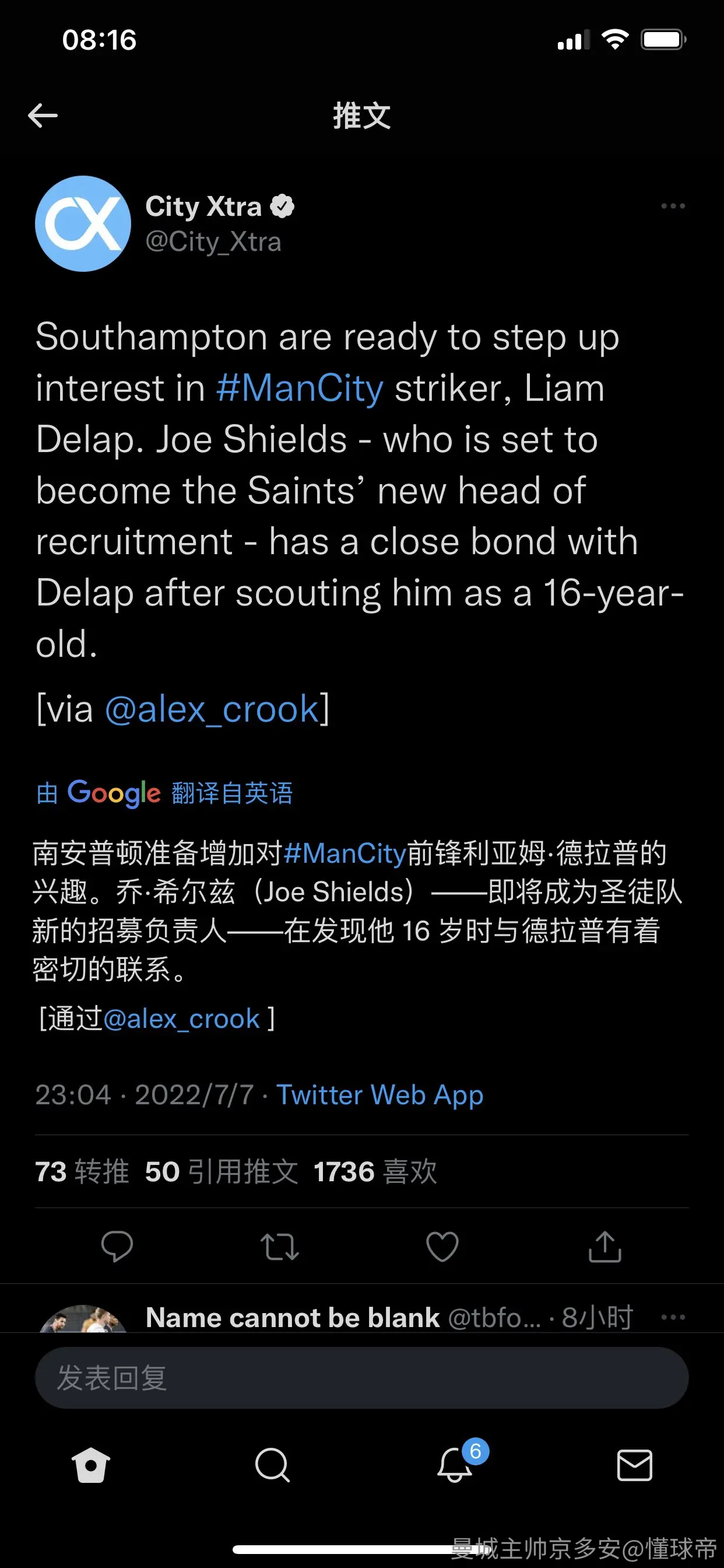Open the #ManCity hashtag in original tweet
This screenshot has width=724, height=1568.
pyautogui.click(x=300, y=388)
